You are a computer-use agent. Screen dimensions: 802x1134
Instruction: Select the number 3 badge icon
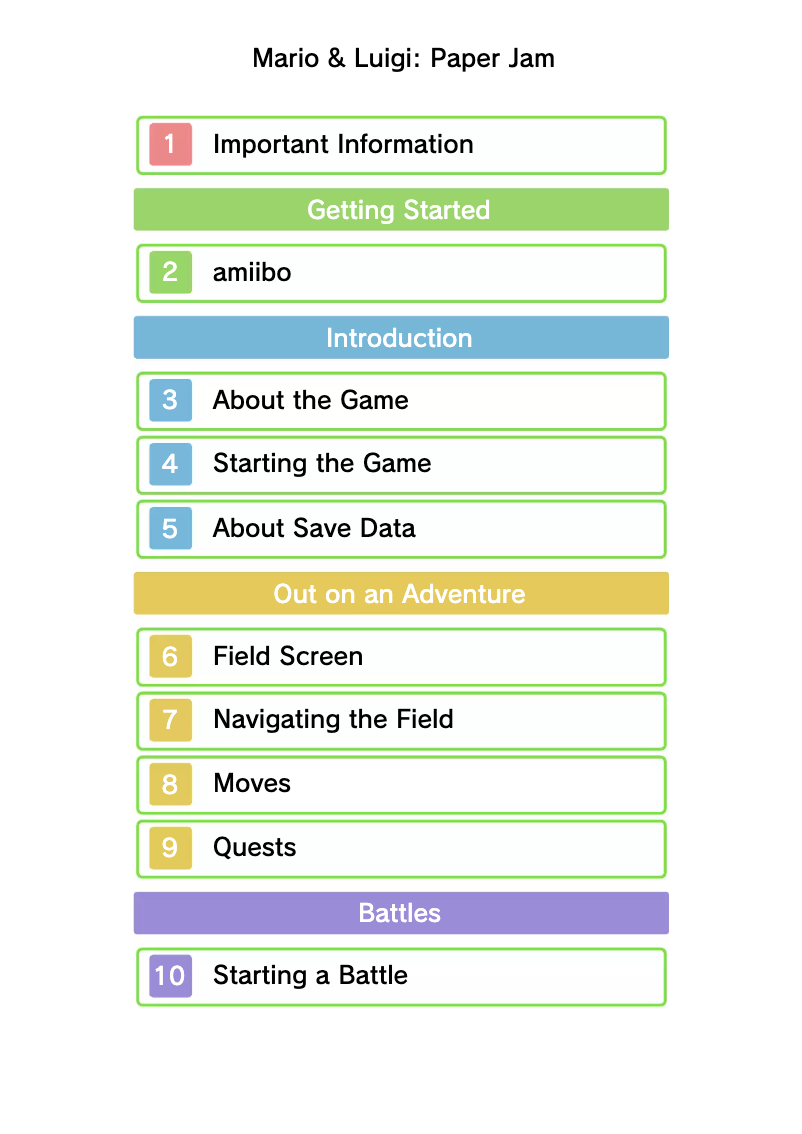(169, 400)
